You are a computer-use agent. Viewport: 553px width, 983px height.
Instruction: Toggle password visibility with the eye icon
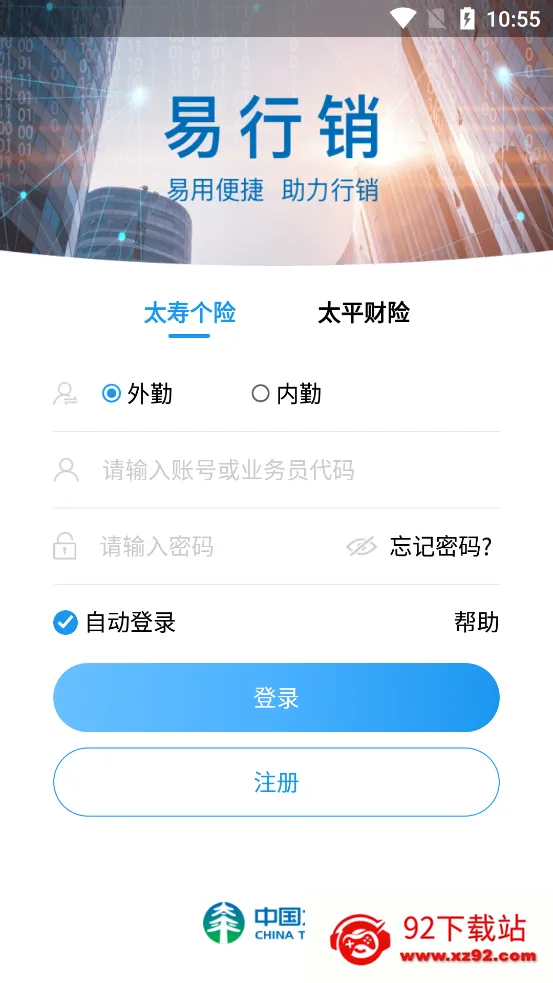(362, 547)
